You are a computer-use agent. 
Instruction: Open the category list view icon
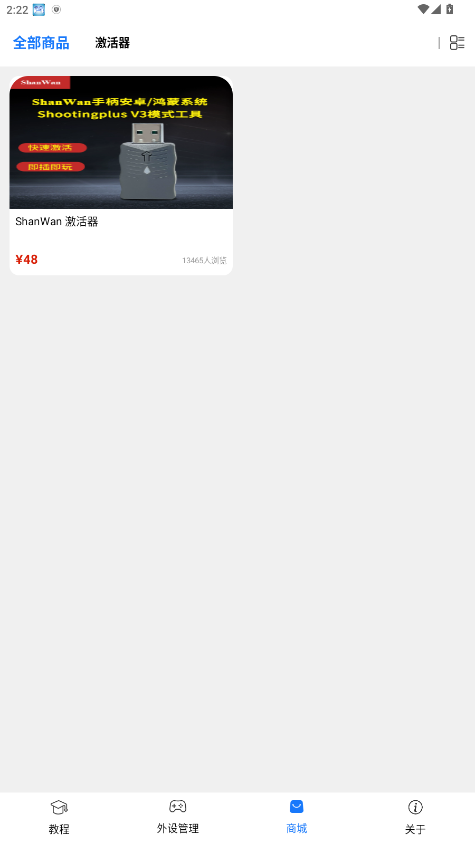pyautogui.click(x=457, y=43)
